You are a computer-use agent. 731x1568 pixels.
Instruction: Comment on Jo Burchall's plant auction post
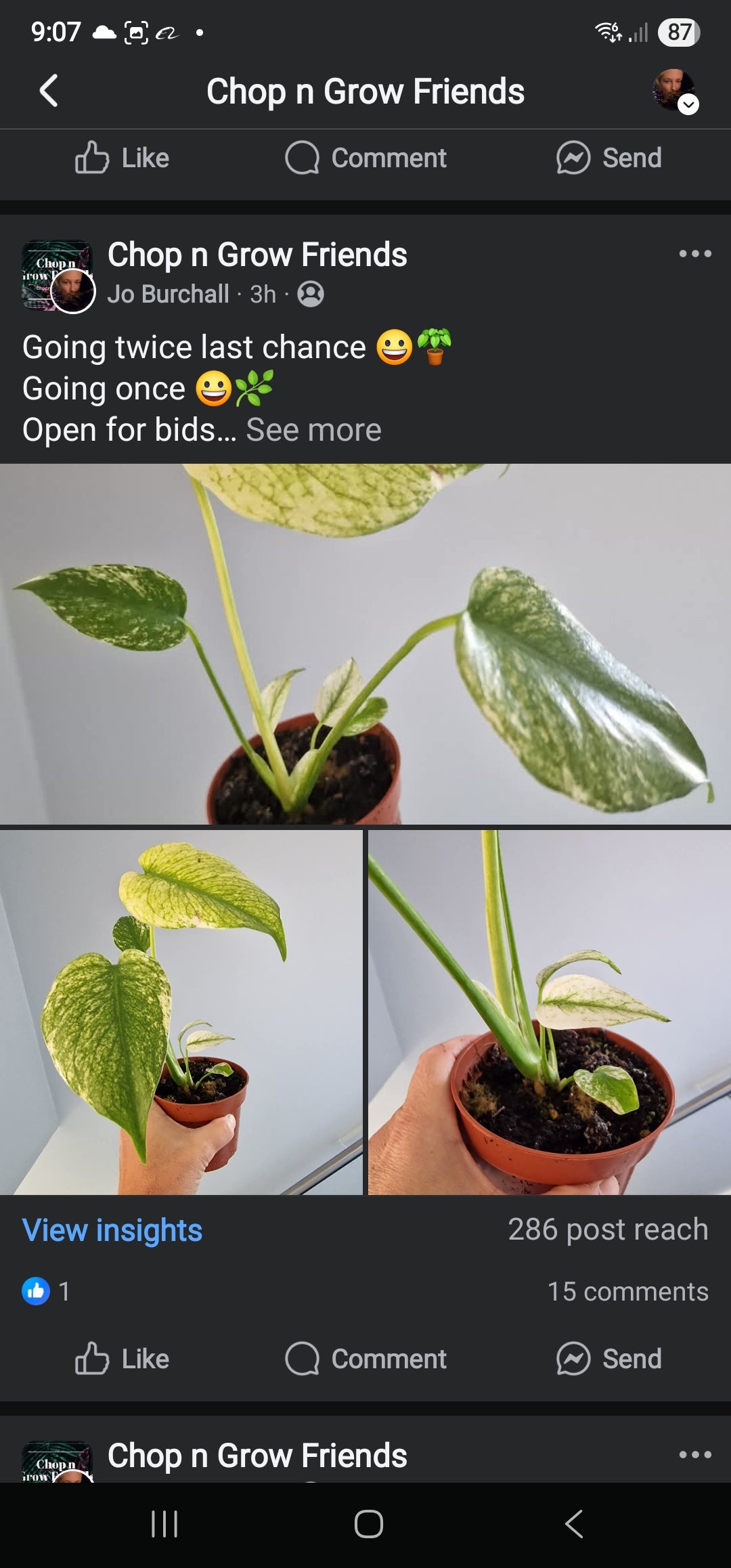click(x=366, y=1359)
